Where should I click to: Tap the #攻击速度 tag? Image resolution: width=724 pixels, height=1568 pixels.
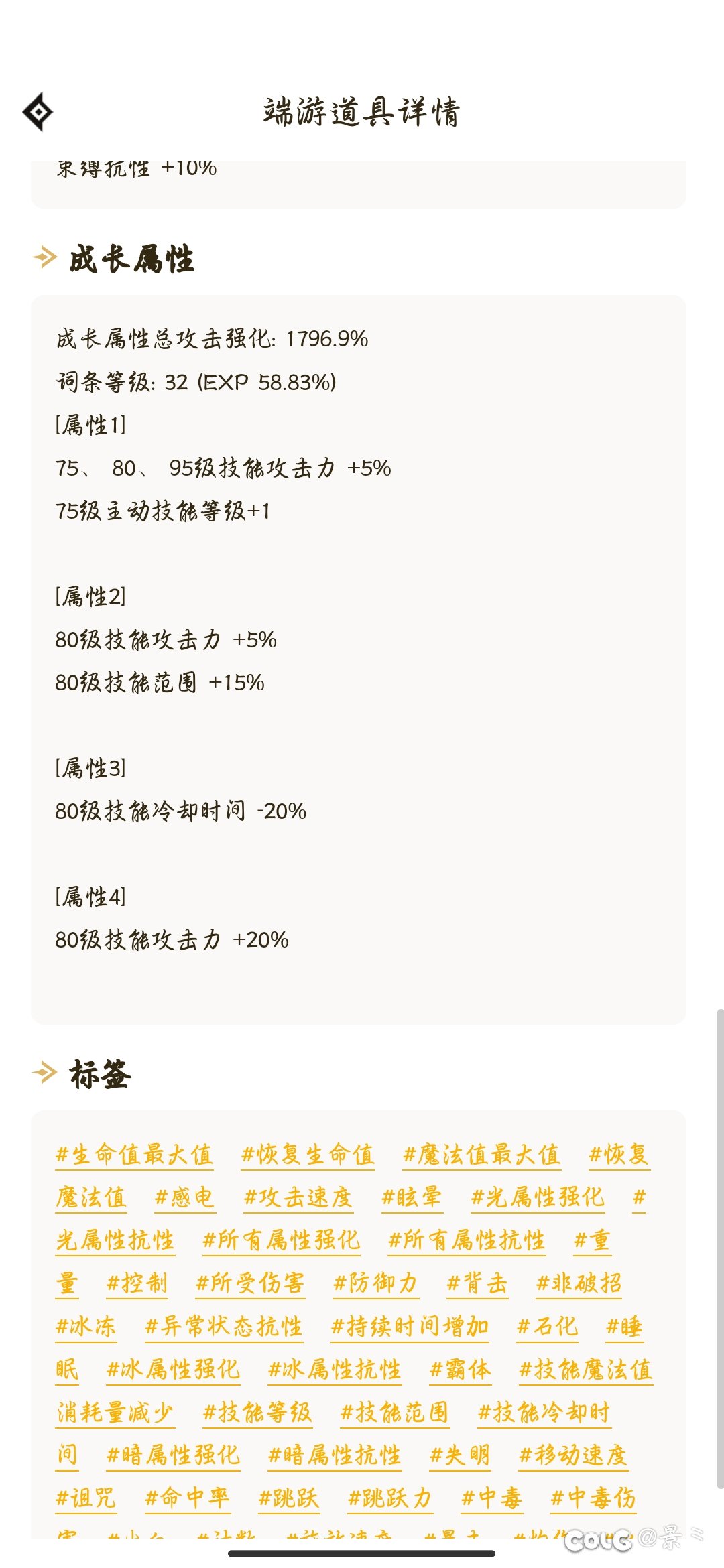(x=298, y=1197)
